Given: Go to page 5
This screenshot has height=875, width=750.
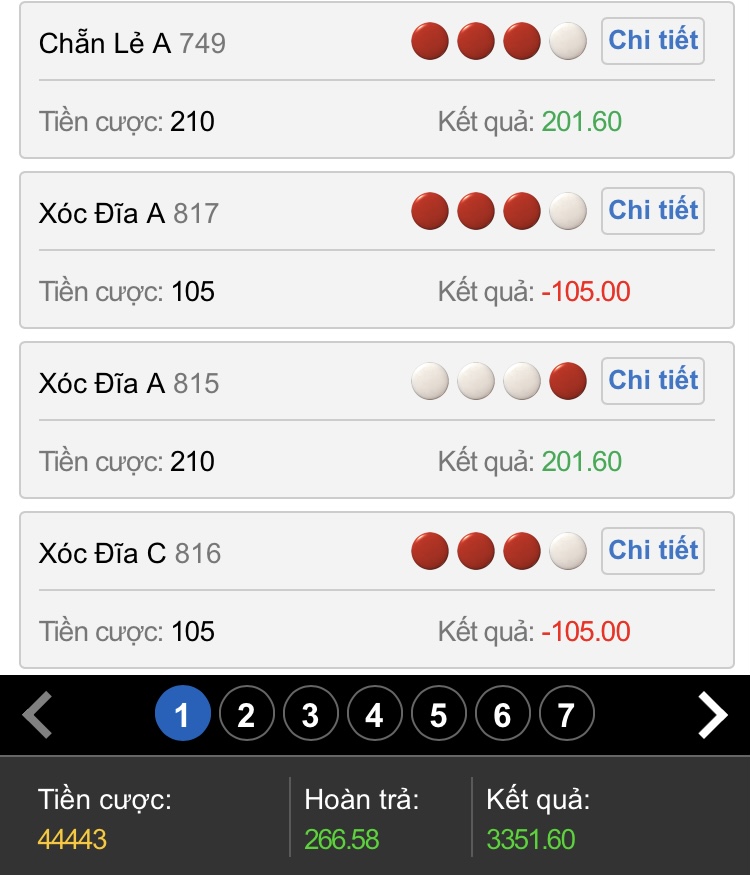Looking at the screenshot, I should 438,715.
